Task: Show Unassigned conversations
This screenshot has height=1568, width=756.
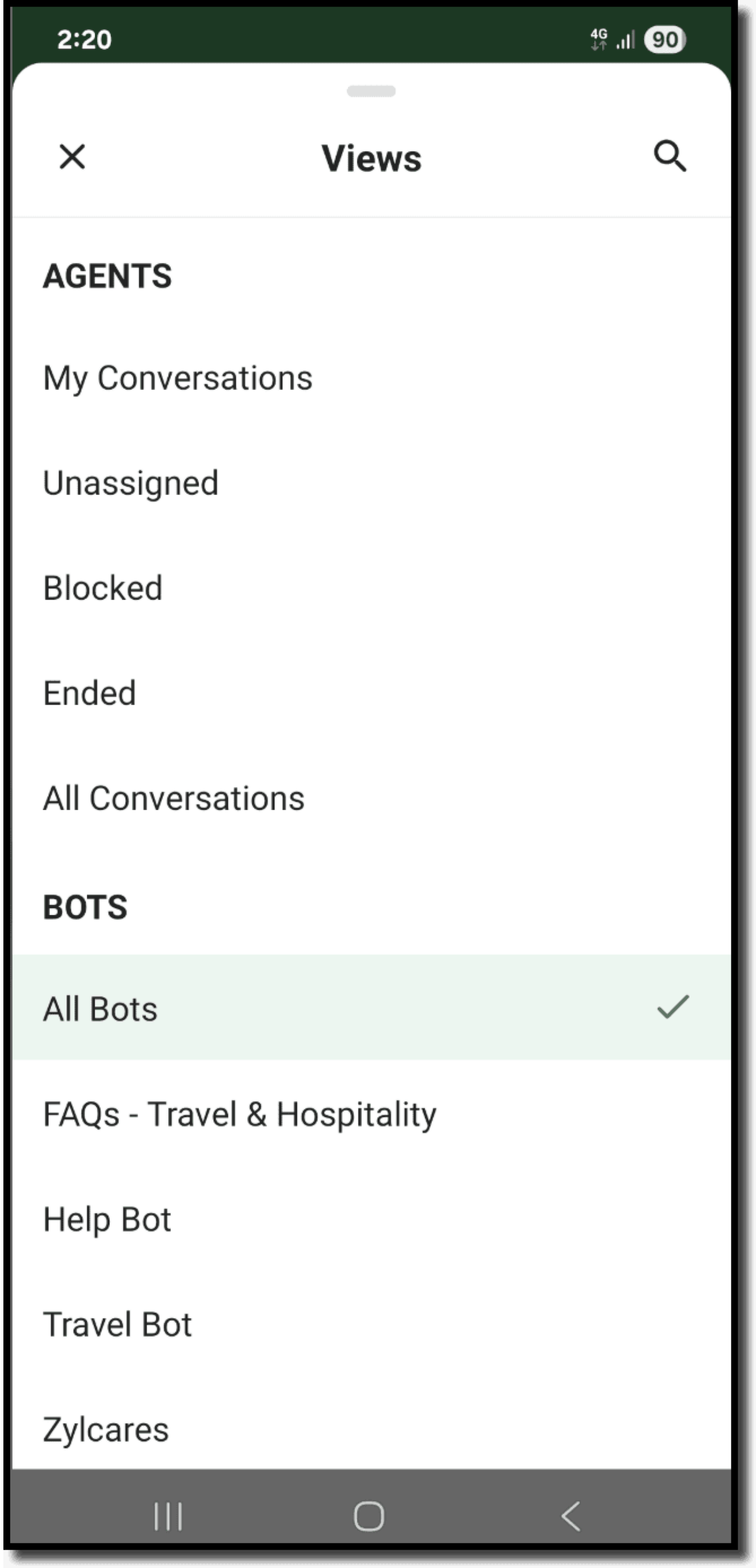Action: 131,484
